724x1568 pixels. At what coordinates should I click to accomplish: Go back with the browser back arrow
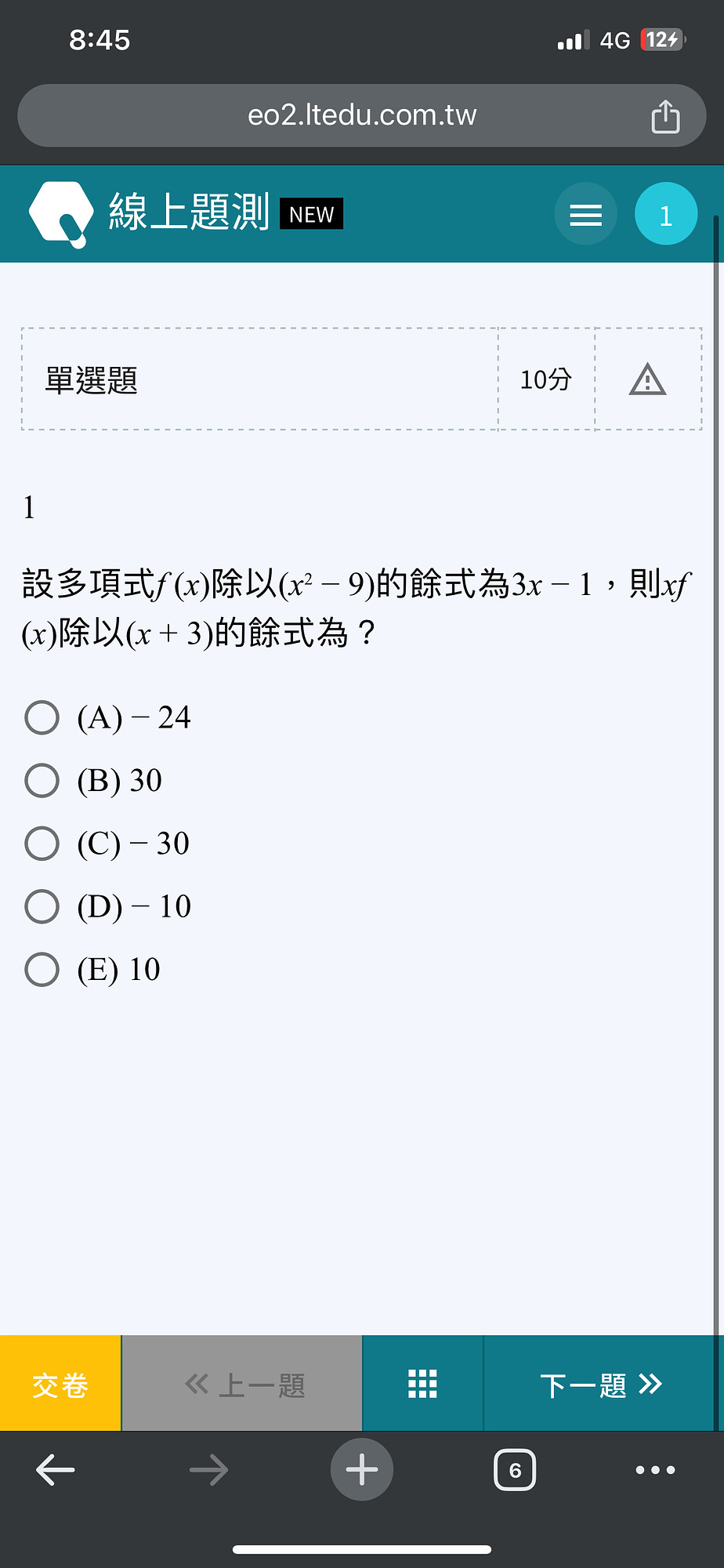56,1470
